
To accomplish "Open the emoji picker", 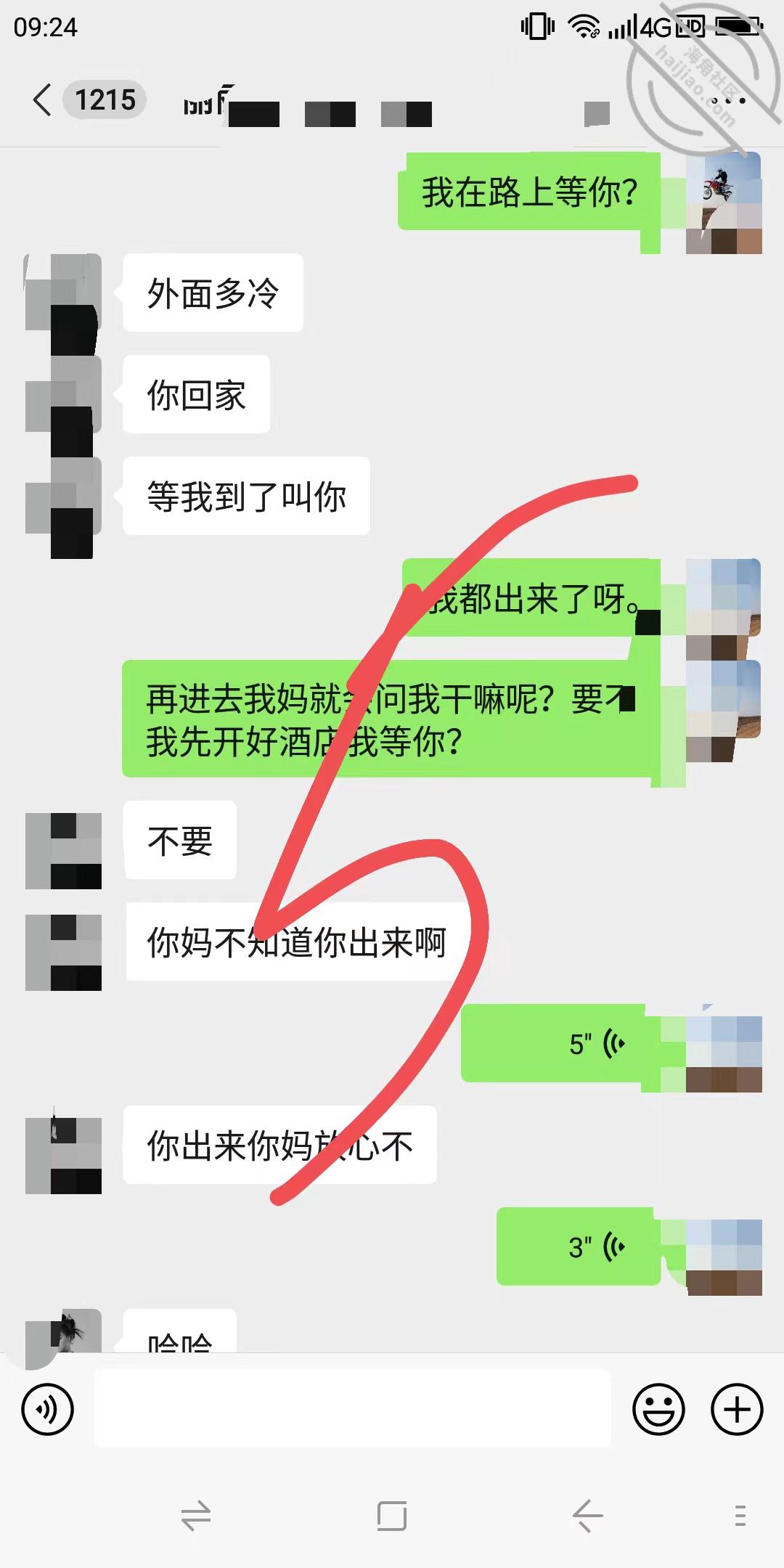I will [x=659, y=1410].
